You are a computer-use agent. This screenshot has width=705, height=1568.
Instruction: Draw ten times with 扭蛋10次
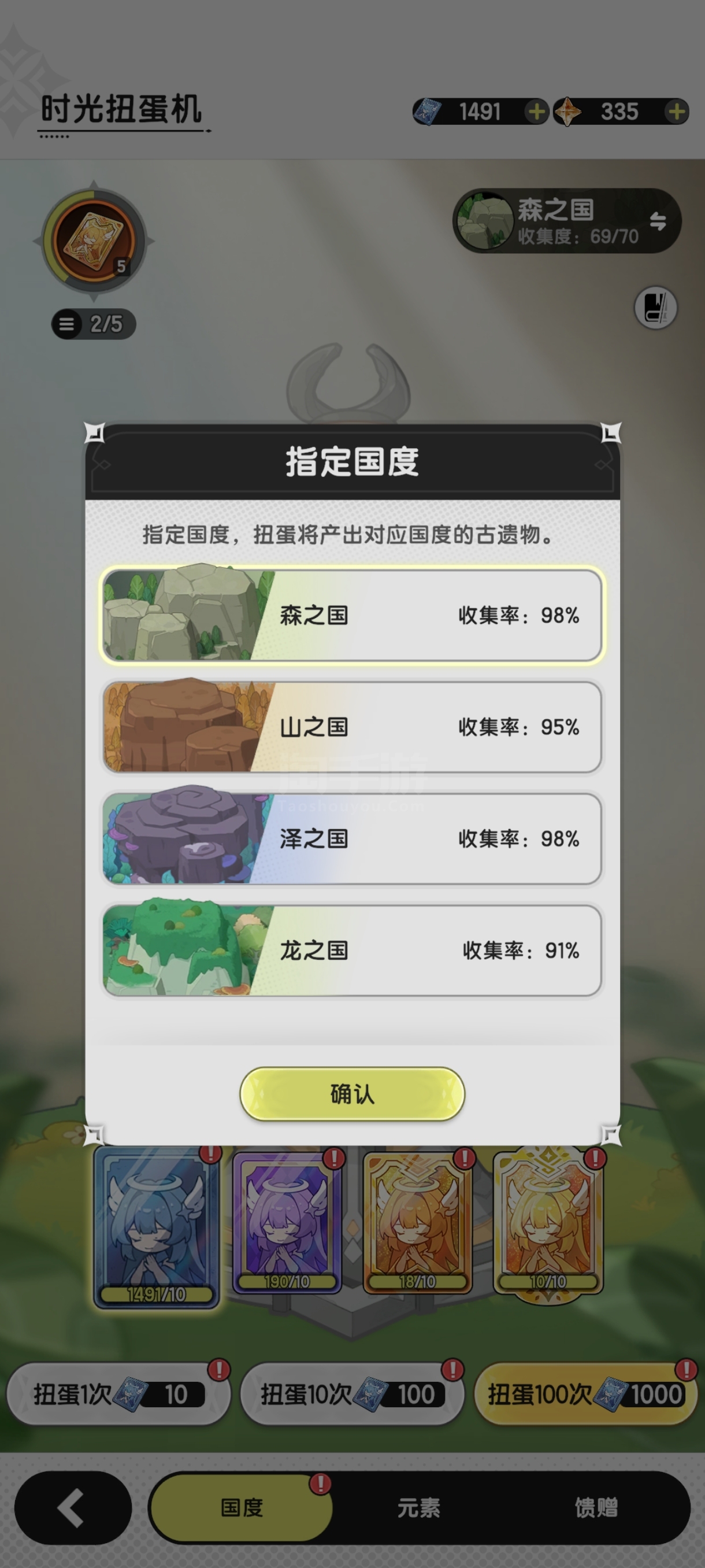tap(352, 1394)
